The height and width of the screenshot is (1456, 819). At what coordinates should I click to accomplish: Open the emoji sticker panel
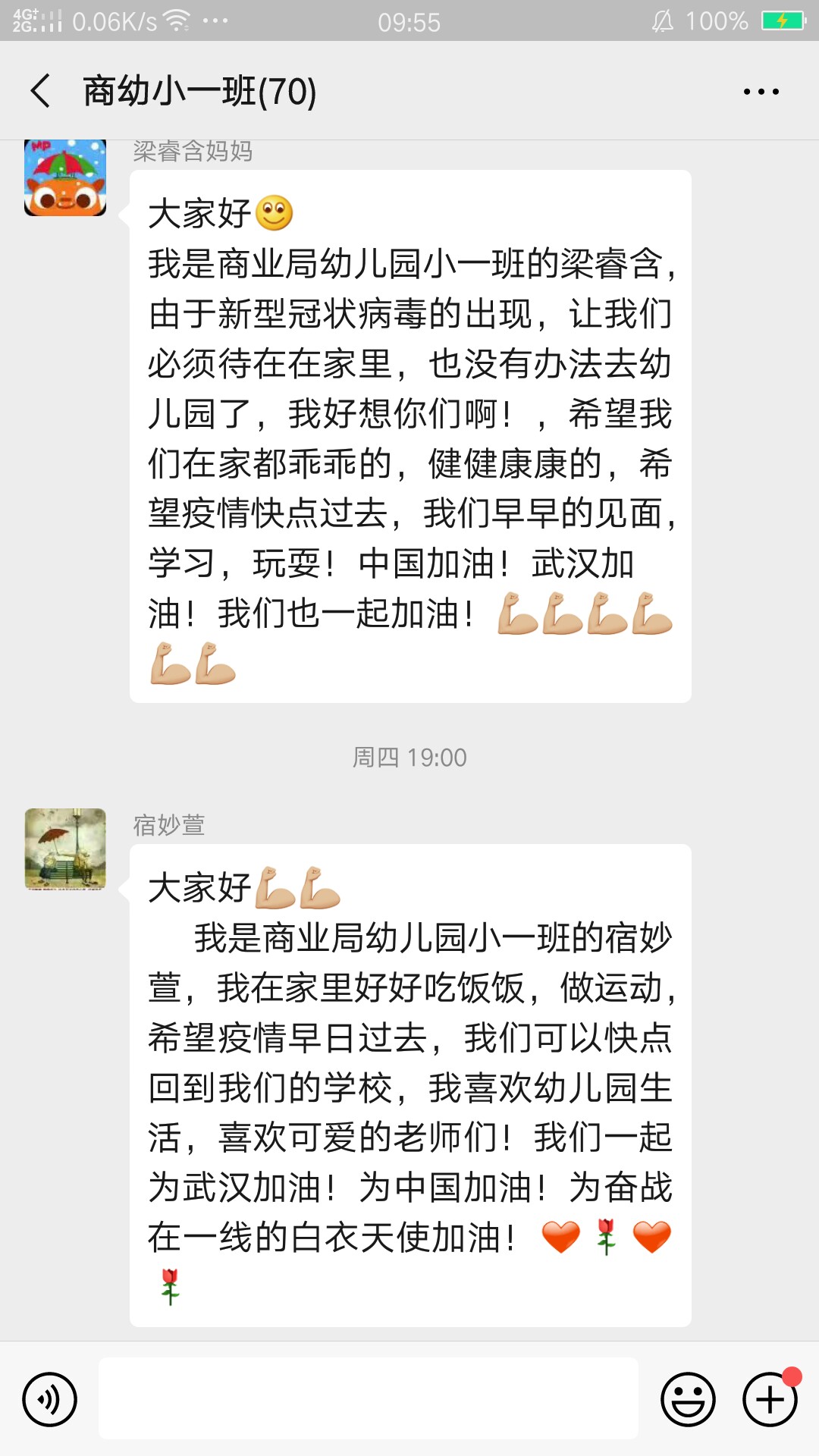(688, 1399)
